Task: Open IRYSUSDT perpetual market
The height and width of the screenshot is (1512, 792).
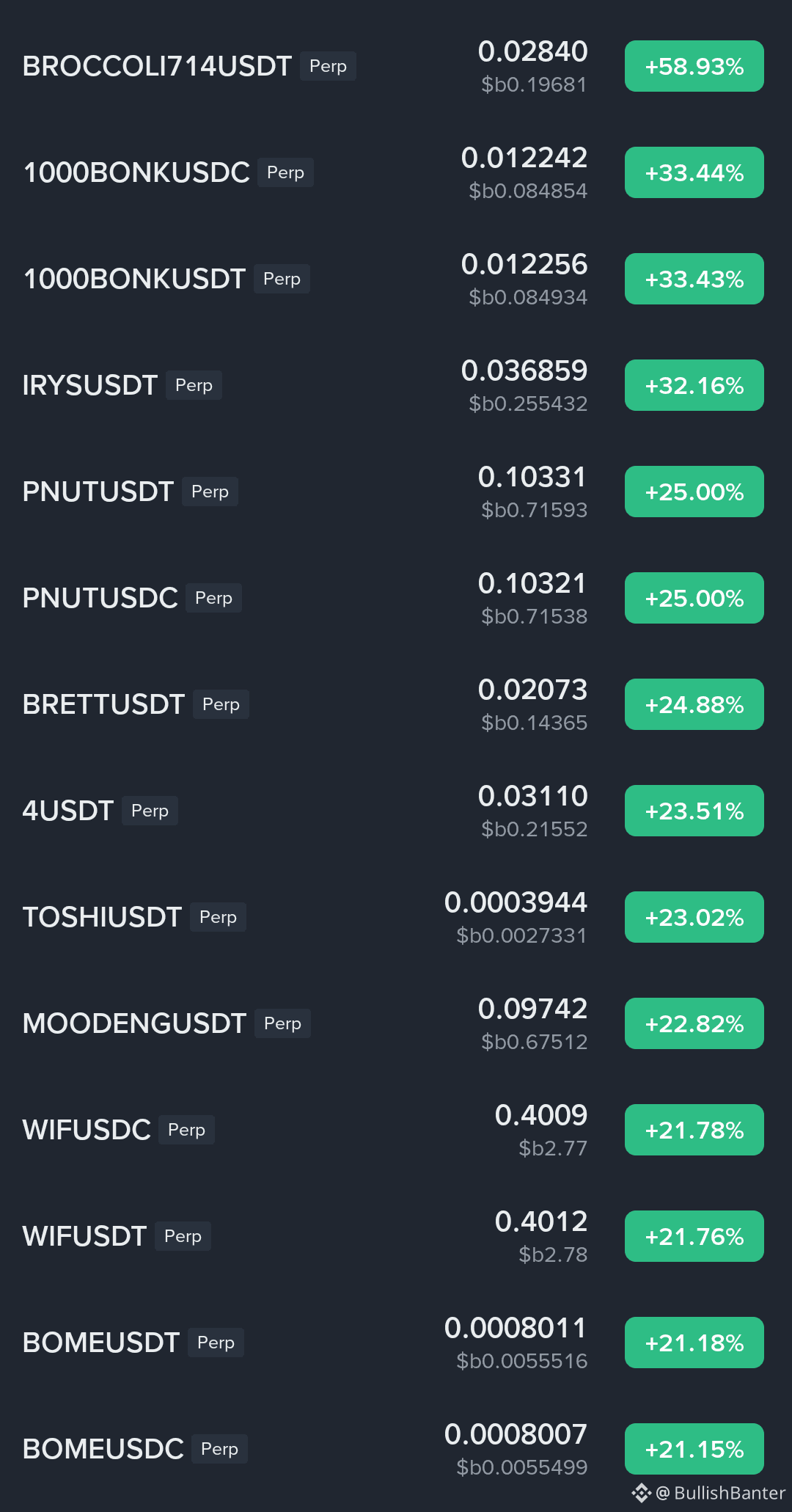Action: click(396, 385)
